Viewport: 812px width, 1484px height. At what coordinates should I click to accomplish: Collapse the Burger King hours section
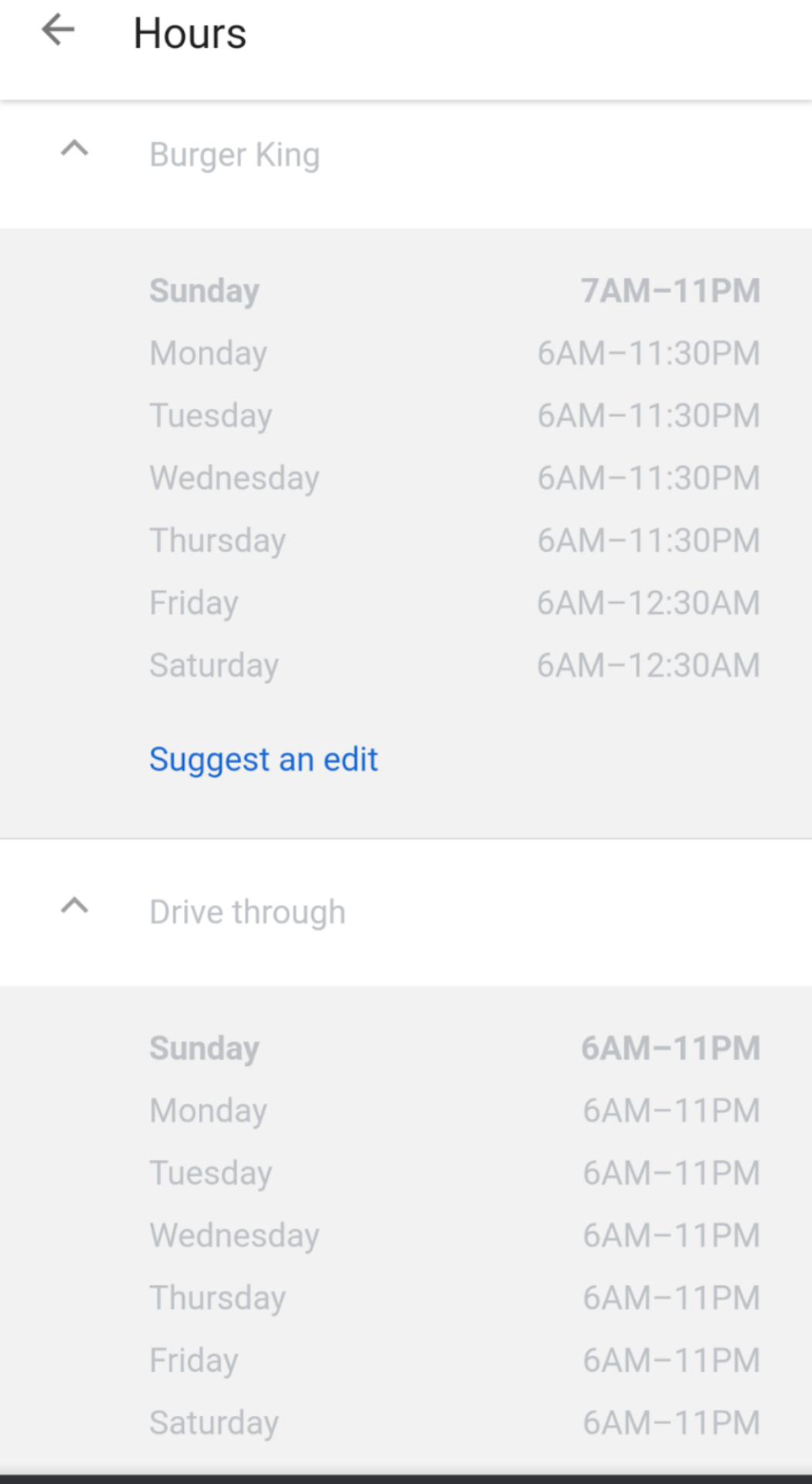click(74, 149)
